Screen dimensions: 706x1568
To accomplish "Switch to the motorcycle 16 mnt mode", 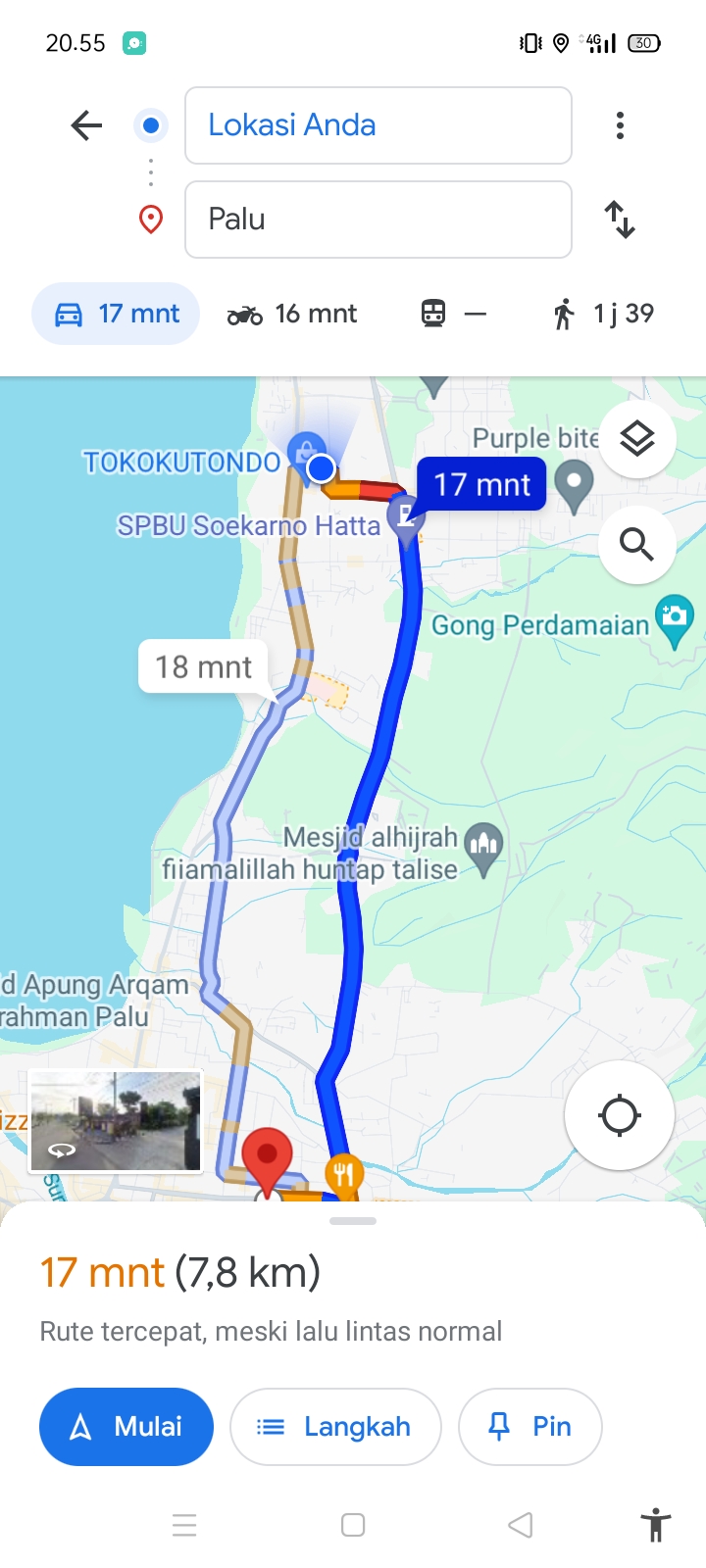I will tap(292, 314).
